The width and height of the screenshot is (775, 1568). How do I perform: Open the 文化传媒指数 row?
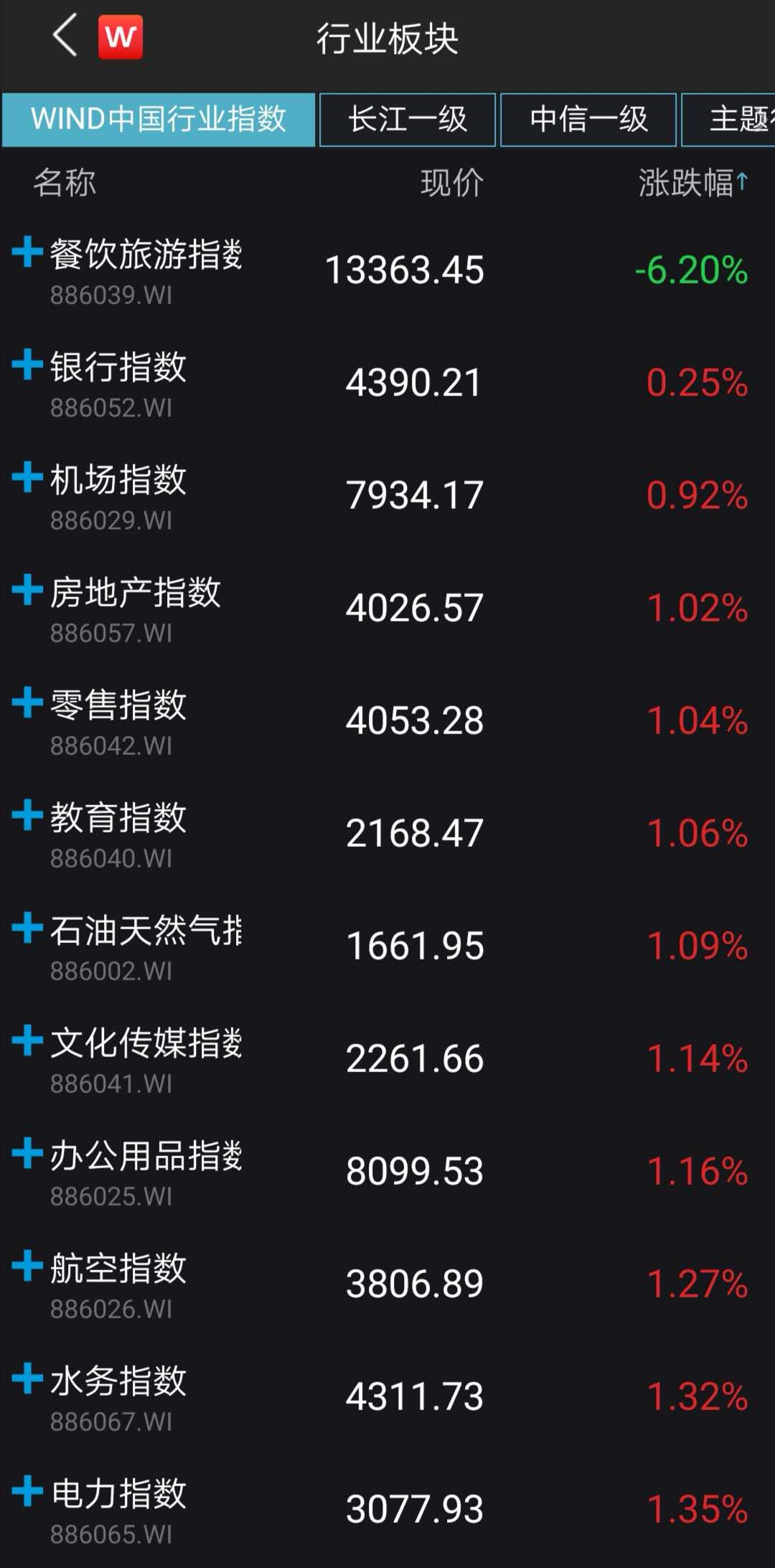point(387,1060)
